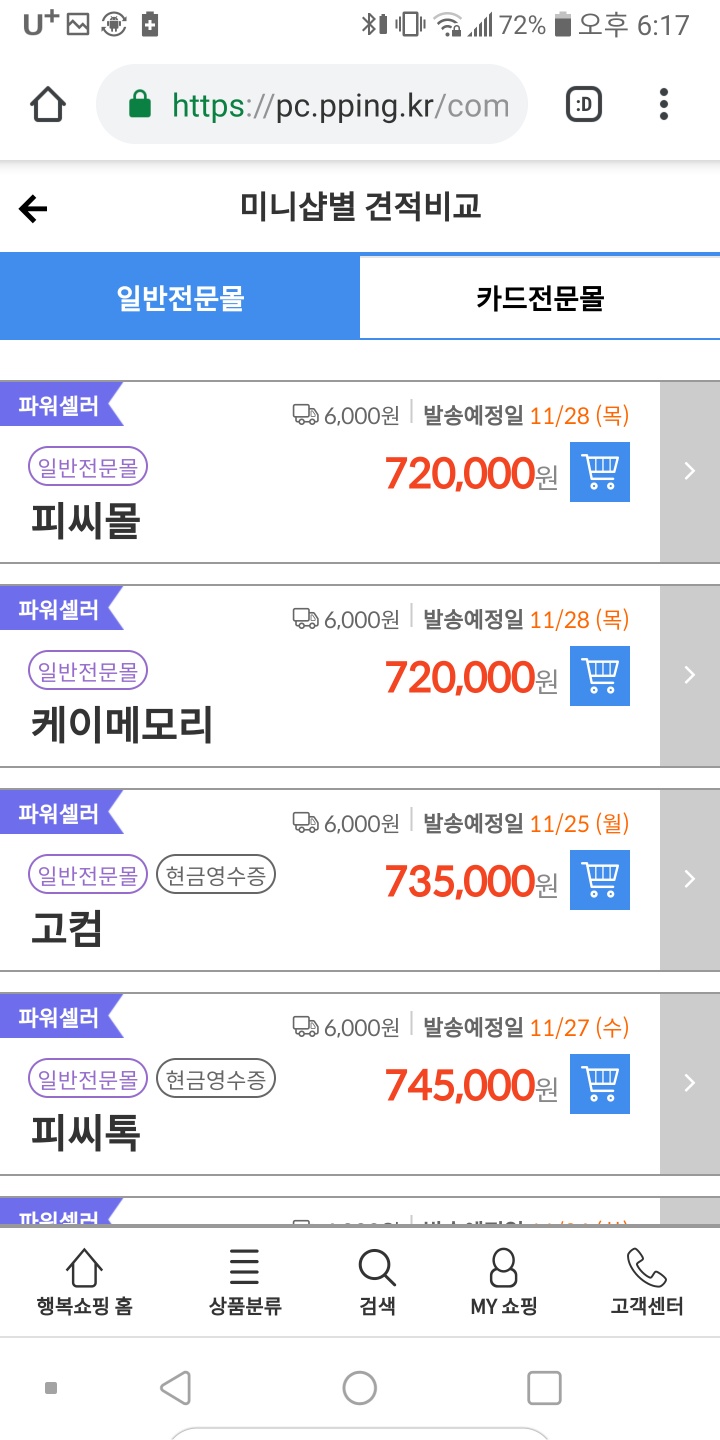Tap the browser home icon
The image size is (720, 1440).
point(48,104)
